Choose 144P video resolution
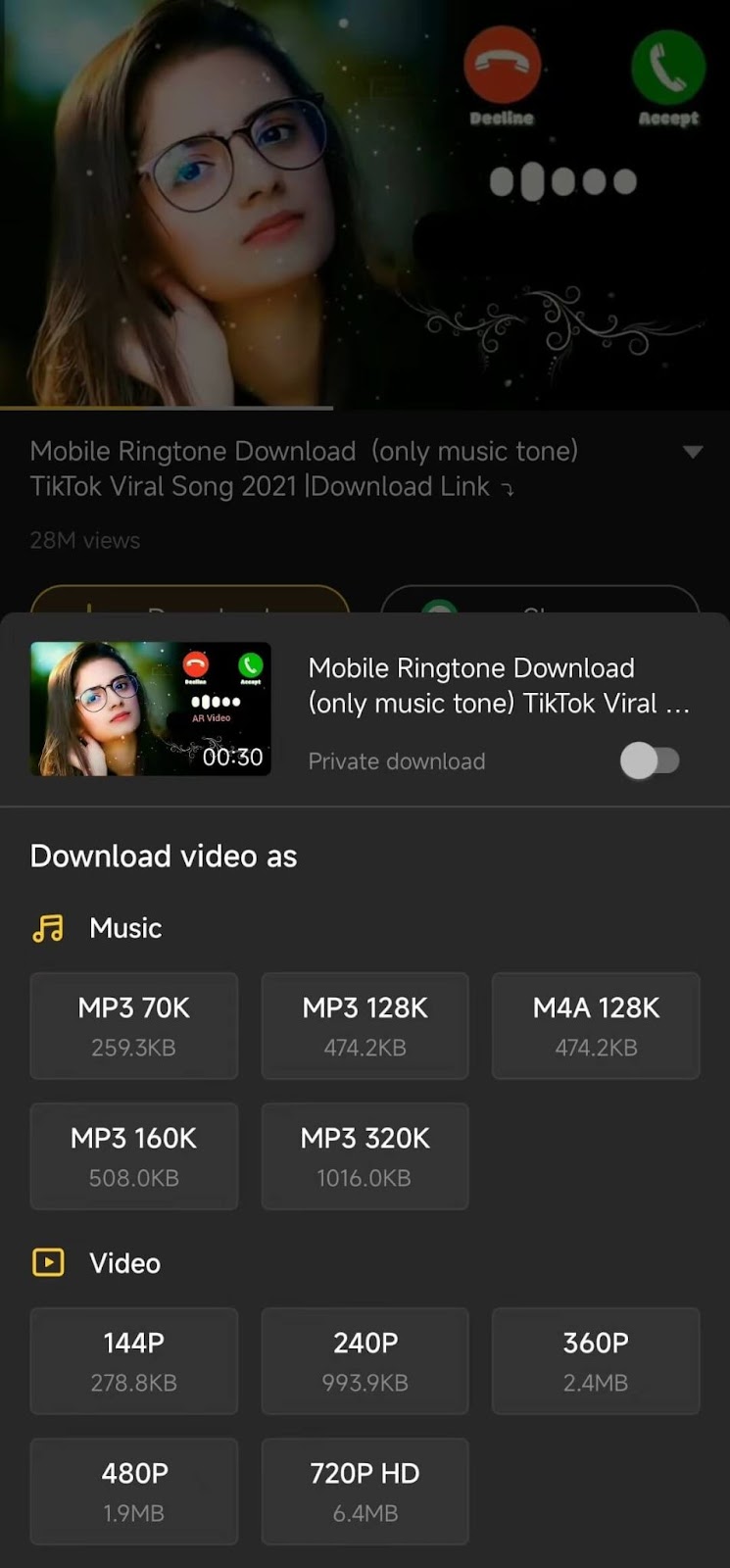 (134, 1360)
